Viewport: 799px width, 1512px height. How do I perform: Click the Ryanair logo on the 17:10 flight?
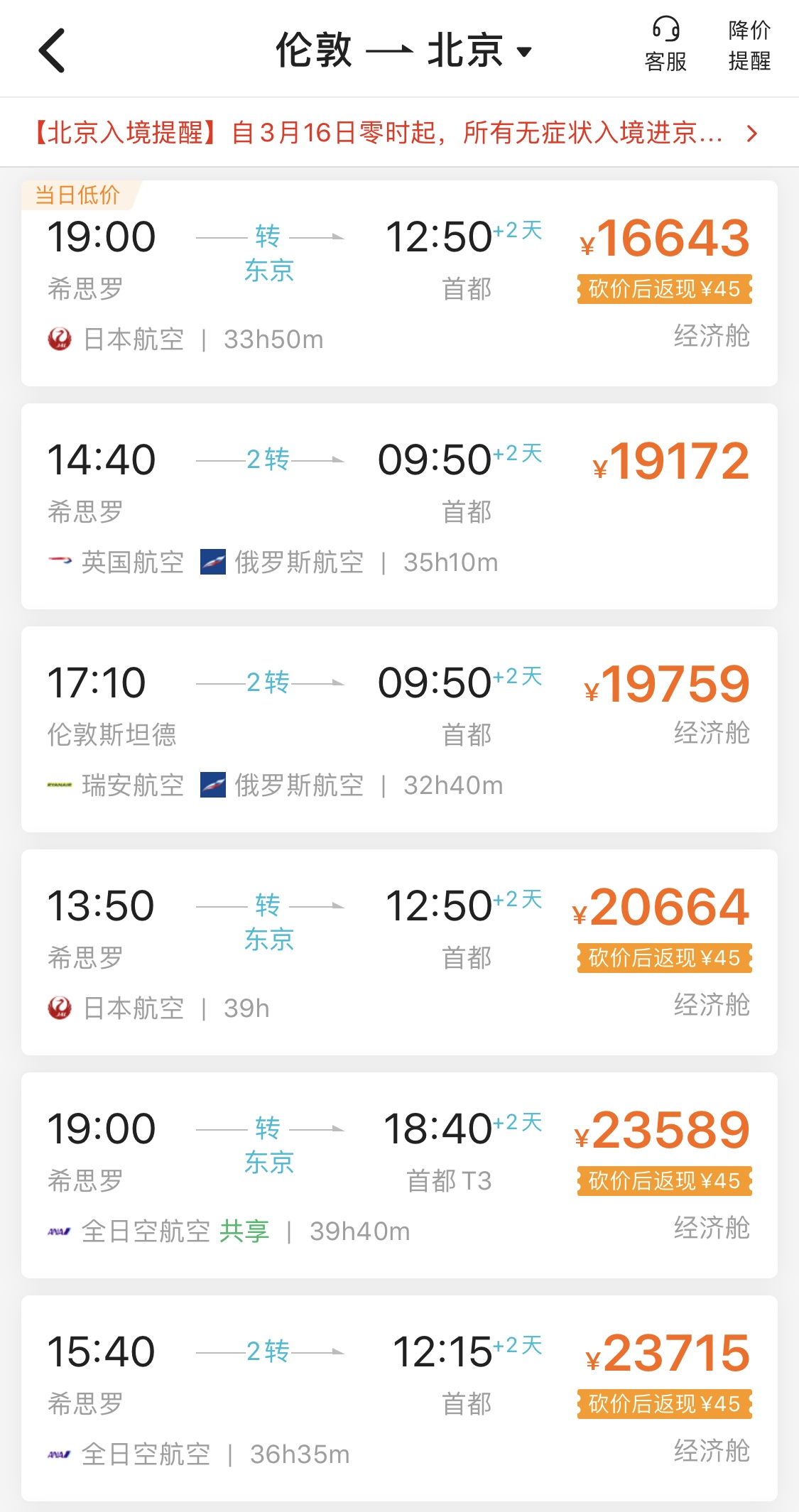tap(60, 785)
